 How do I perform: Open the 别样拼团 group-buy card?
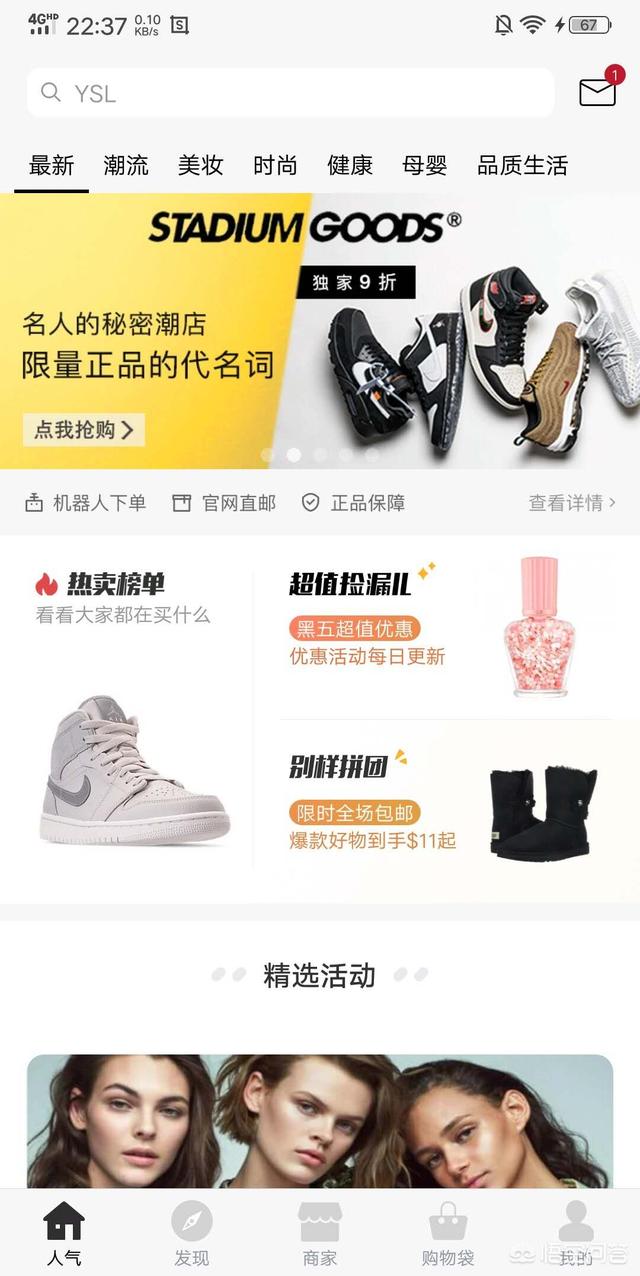[x=448, y=806]
